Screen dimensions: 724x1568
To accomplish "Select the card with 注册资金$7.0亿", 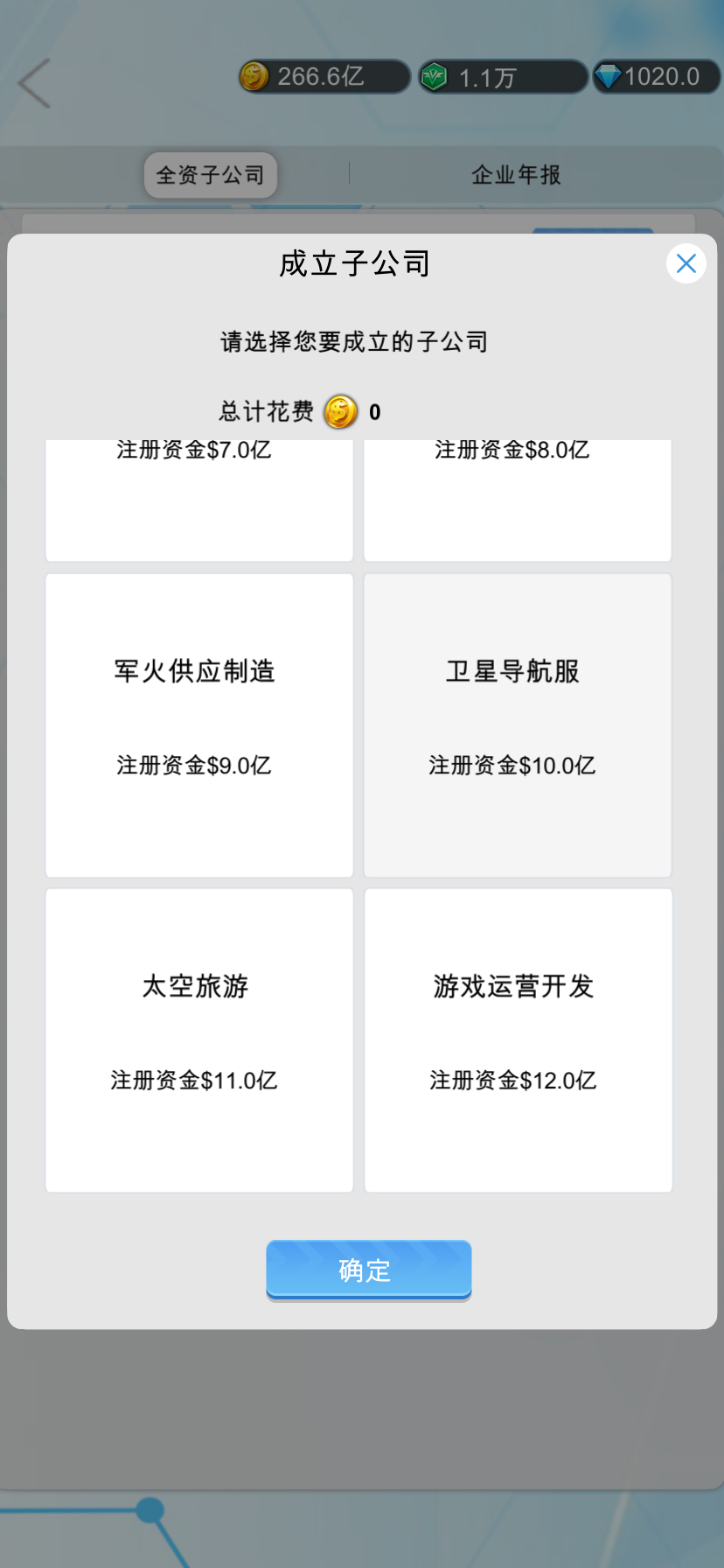I will tap(199, 500).
